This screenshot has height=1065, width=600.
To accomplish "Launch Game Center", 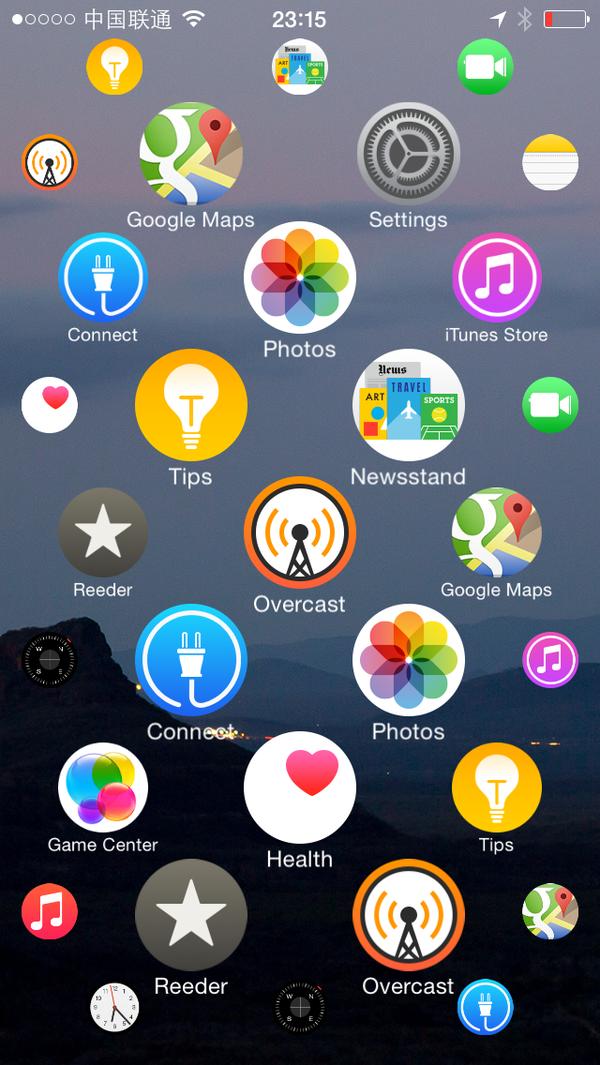I will pos(103,787).
